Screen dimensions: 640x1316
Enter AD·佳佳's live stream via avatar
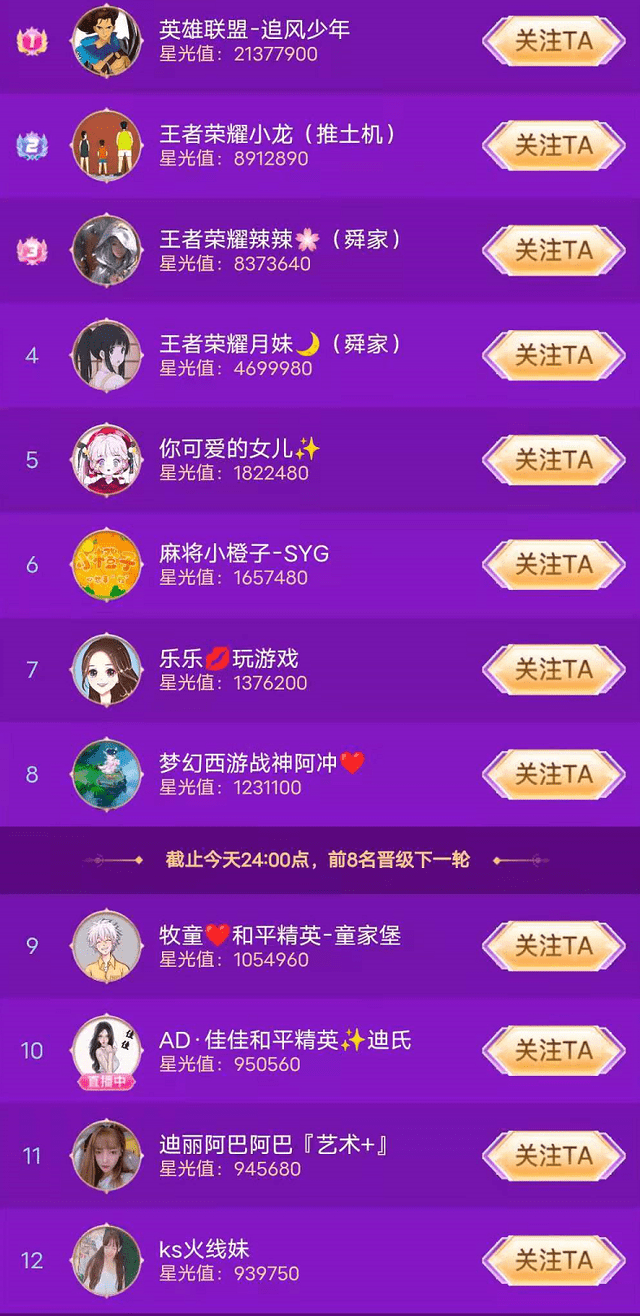(x=106, y=1051)
